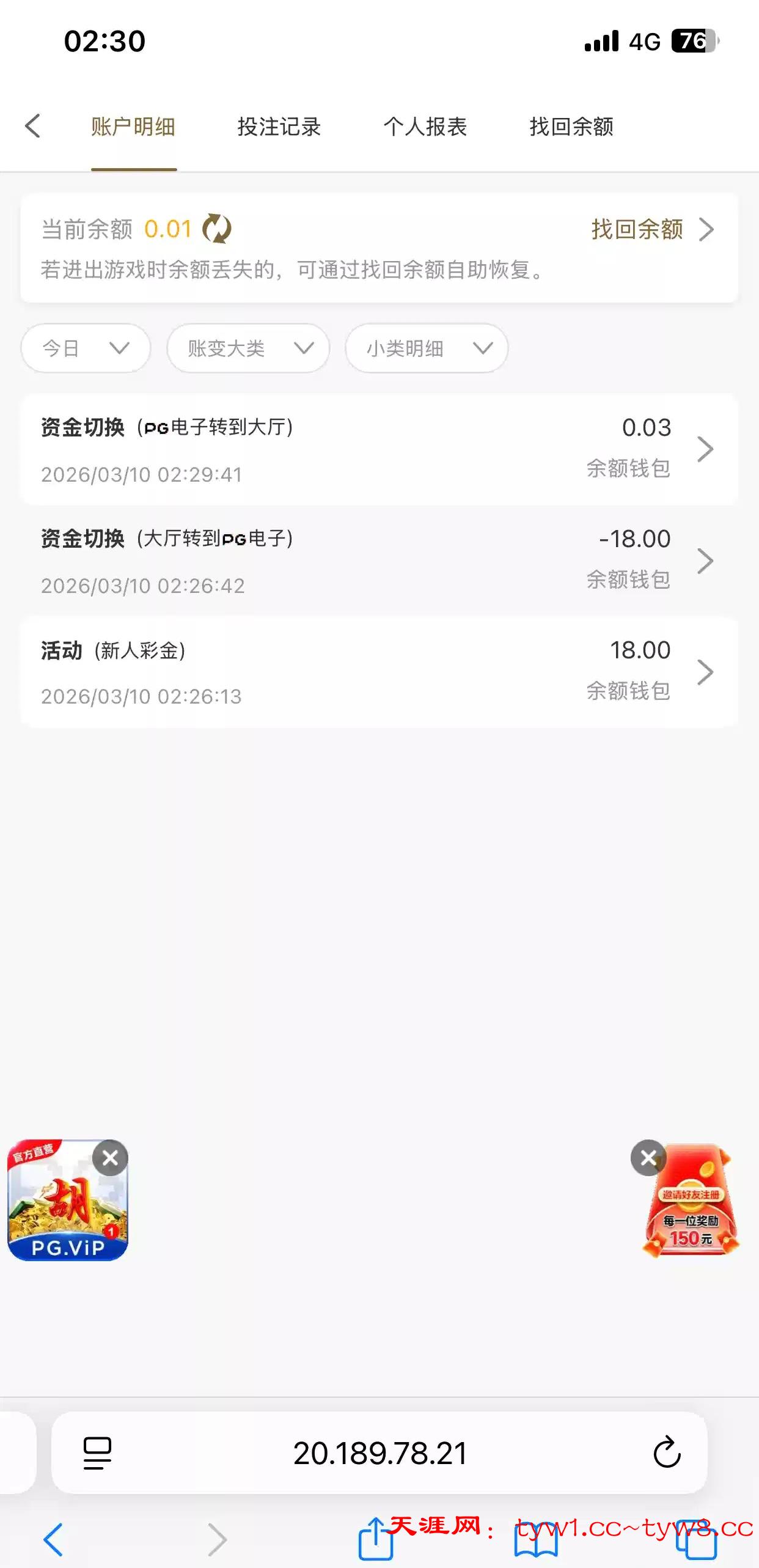Open the 账变大类 filter dropdown
759x1568 pixels.
tap(248, 348)
